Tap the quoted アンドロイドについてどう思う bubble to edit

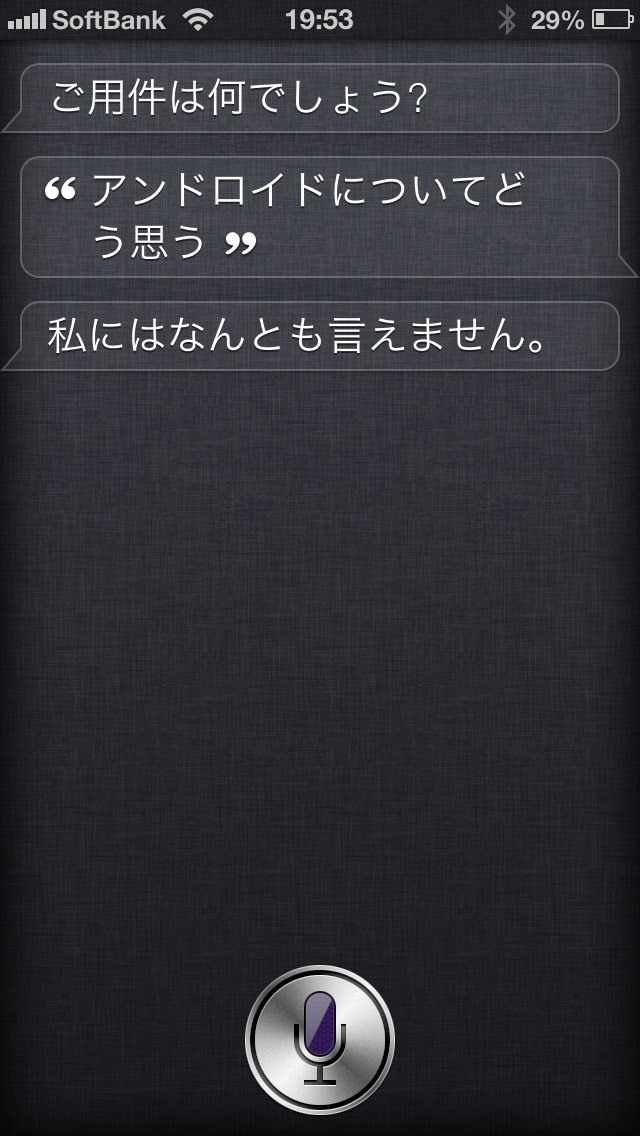[x=320, y=217]
